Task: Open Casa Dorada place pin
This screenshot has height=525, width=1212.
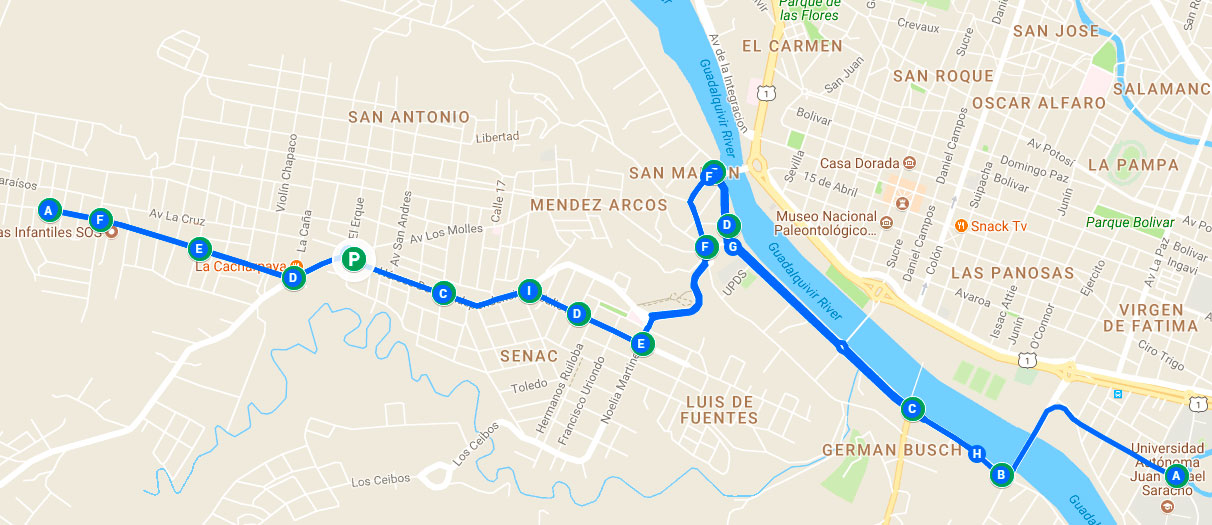Action: pos(908,163)
